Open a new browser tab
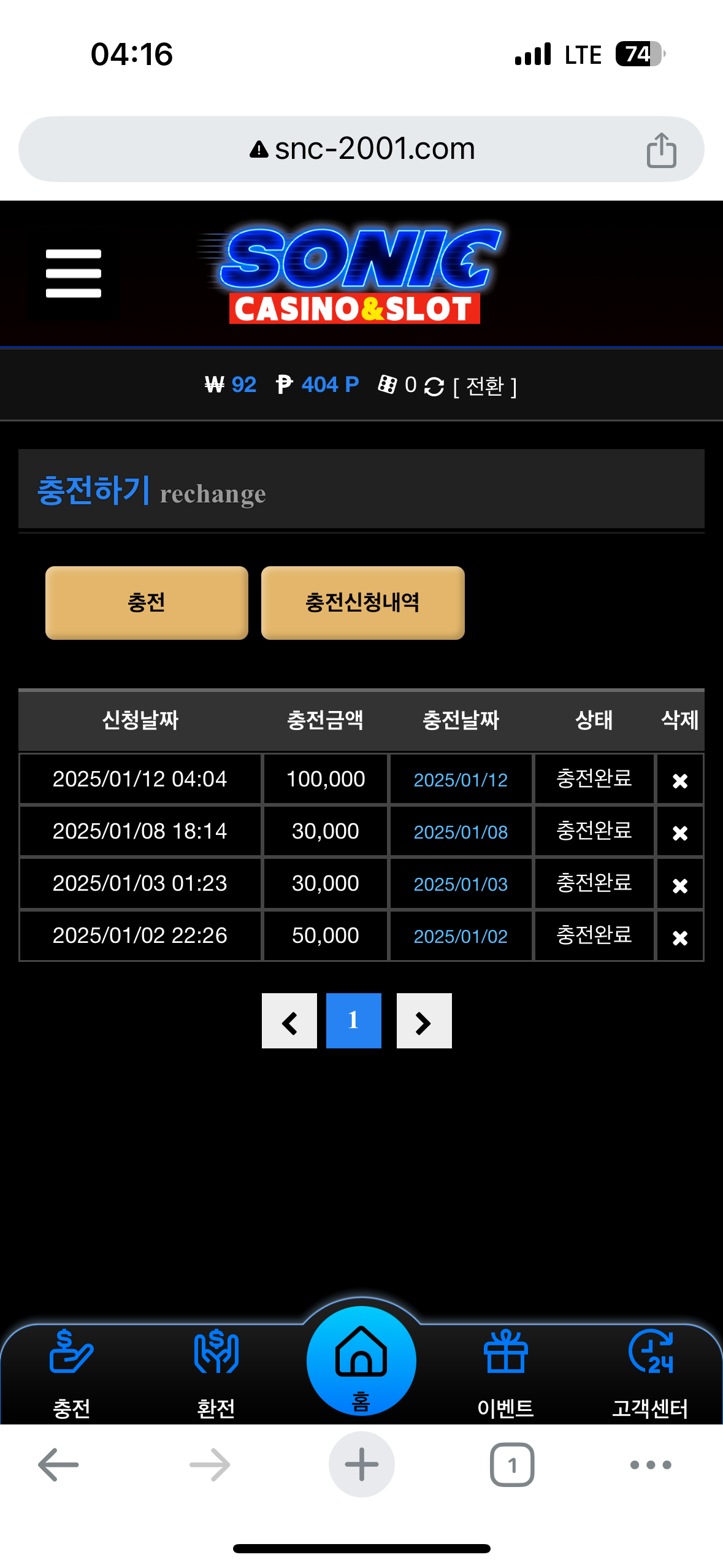 (361, 1464)
